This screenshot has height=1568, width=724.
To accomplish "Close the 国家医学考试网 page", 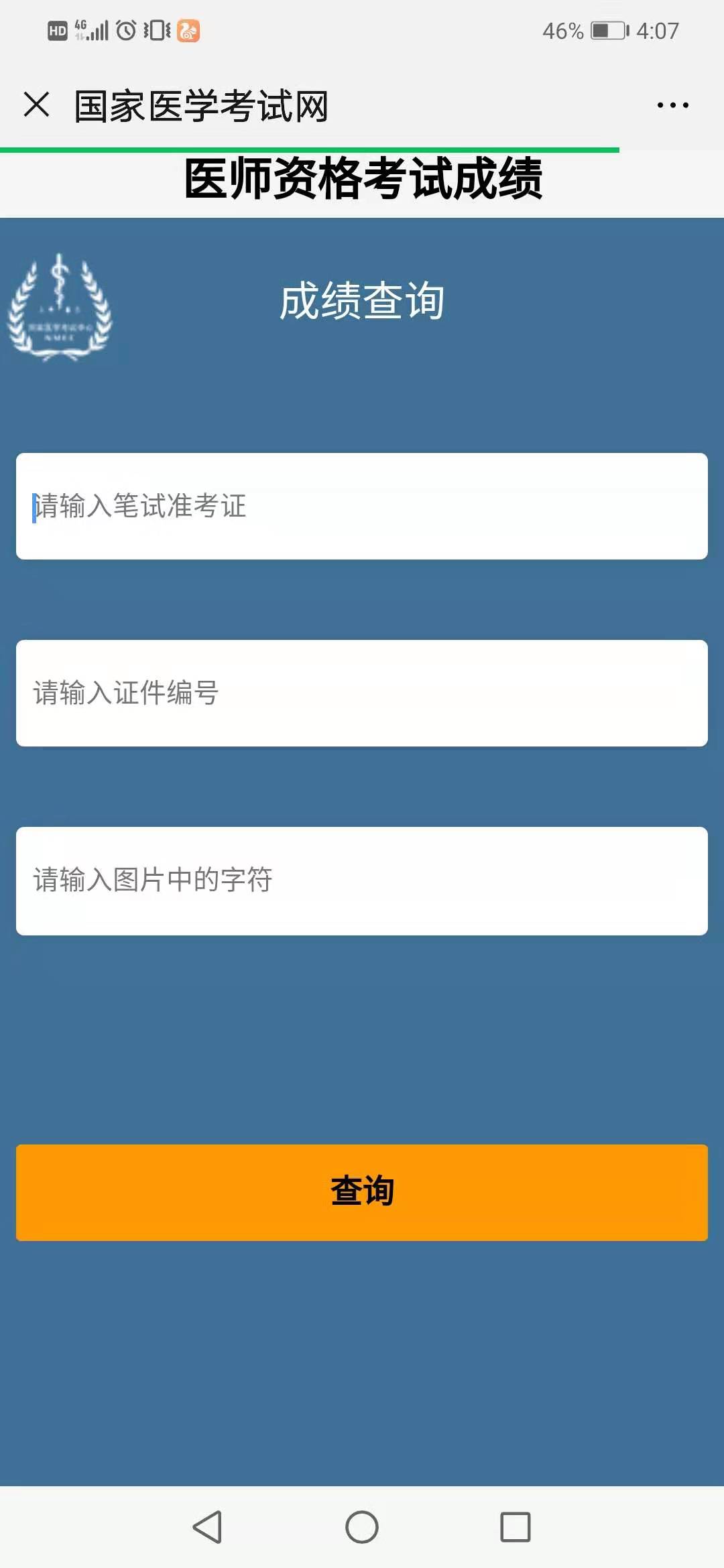I will (36, 105).
